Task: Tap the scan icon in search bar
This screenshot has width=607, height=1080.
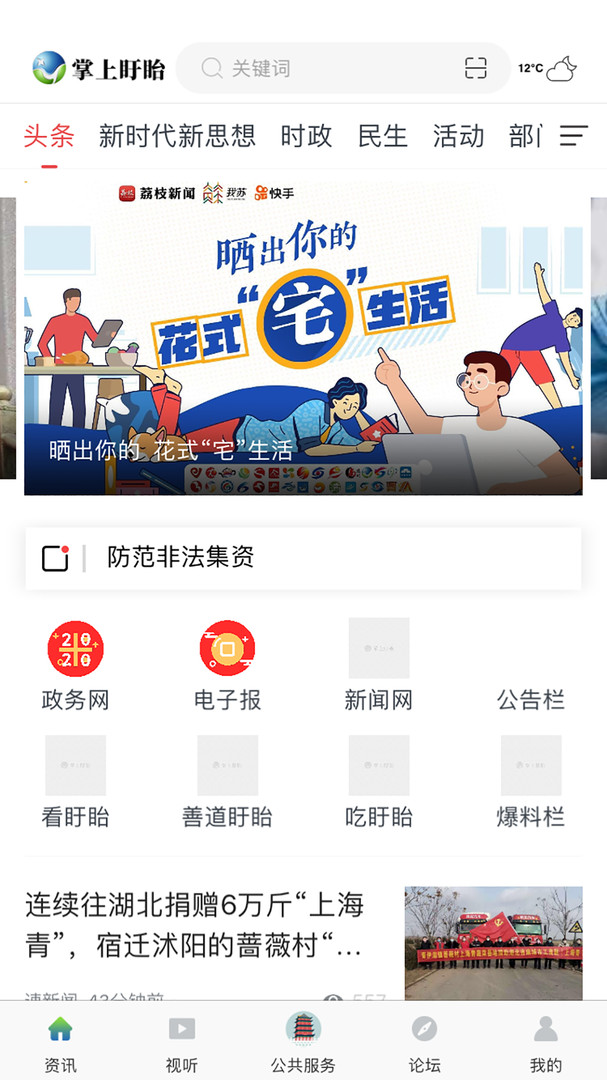Action: (476, 68)
